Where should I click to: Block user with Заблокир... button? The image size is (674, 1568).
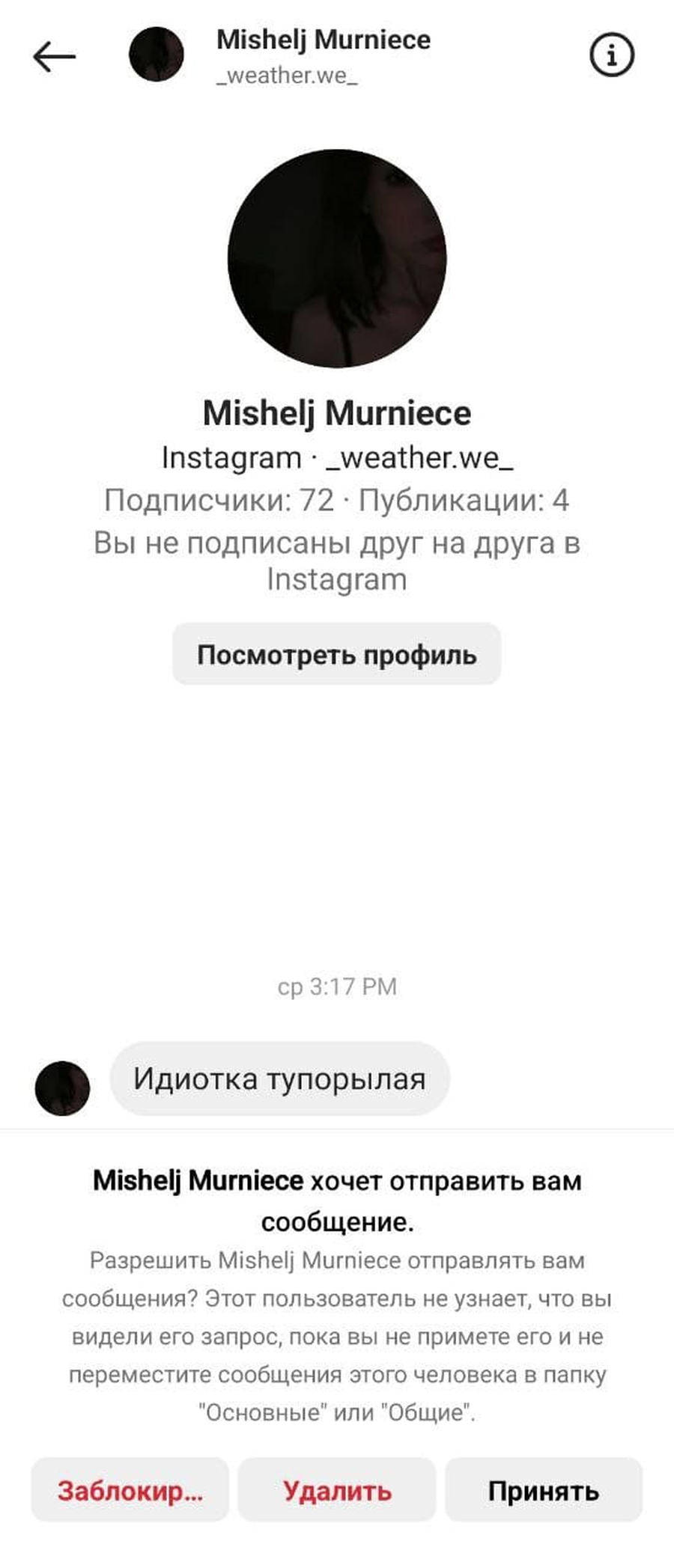[x=130, y=1490]
